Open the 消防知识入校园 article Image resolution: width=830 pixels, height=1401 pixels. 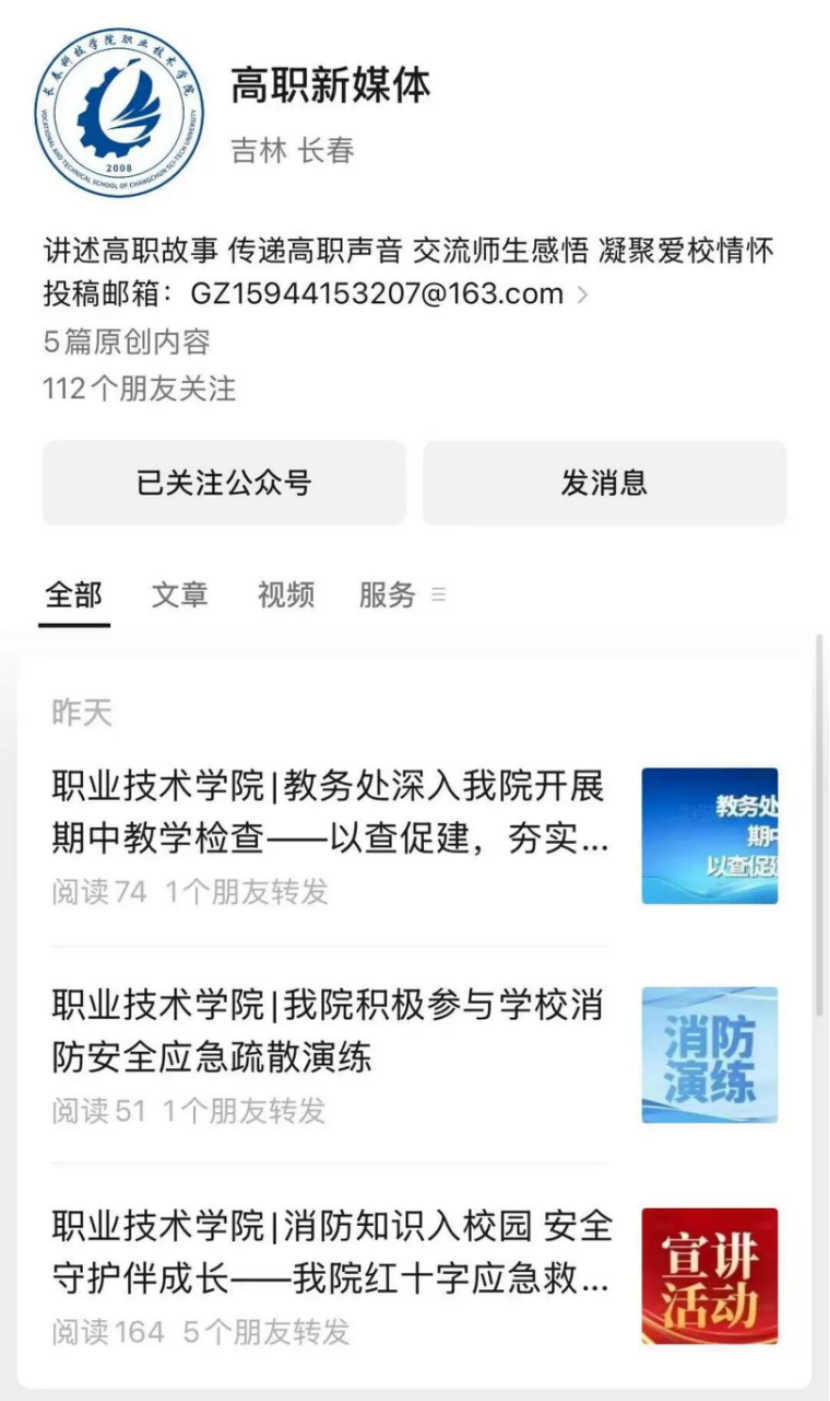coord(330,1252)
